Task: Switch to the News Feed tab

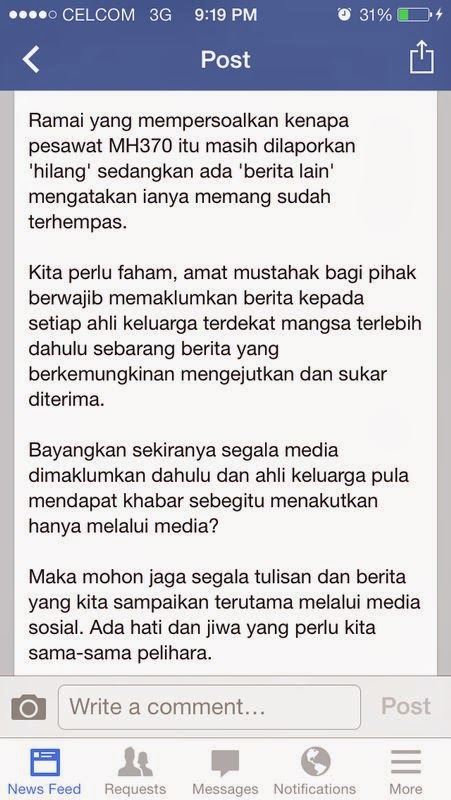Action: [x=44, y=771]
